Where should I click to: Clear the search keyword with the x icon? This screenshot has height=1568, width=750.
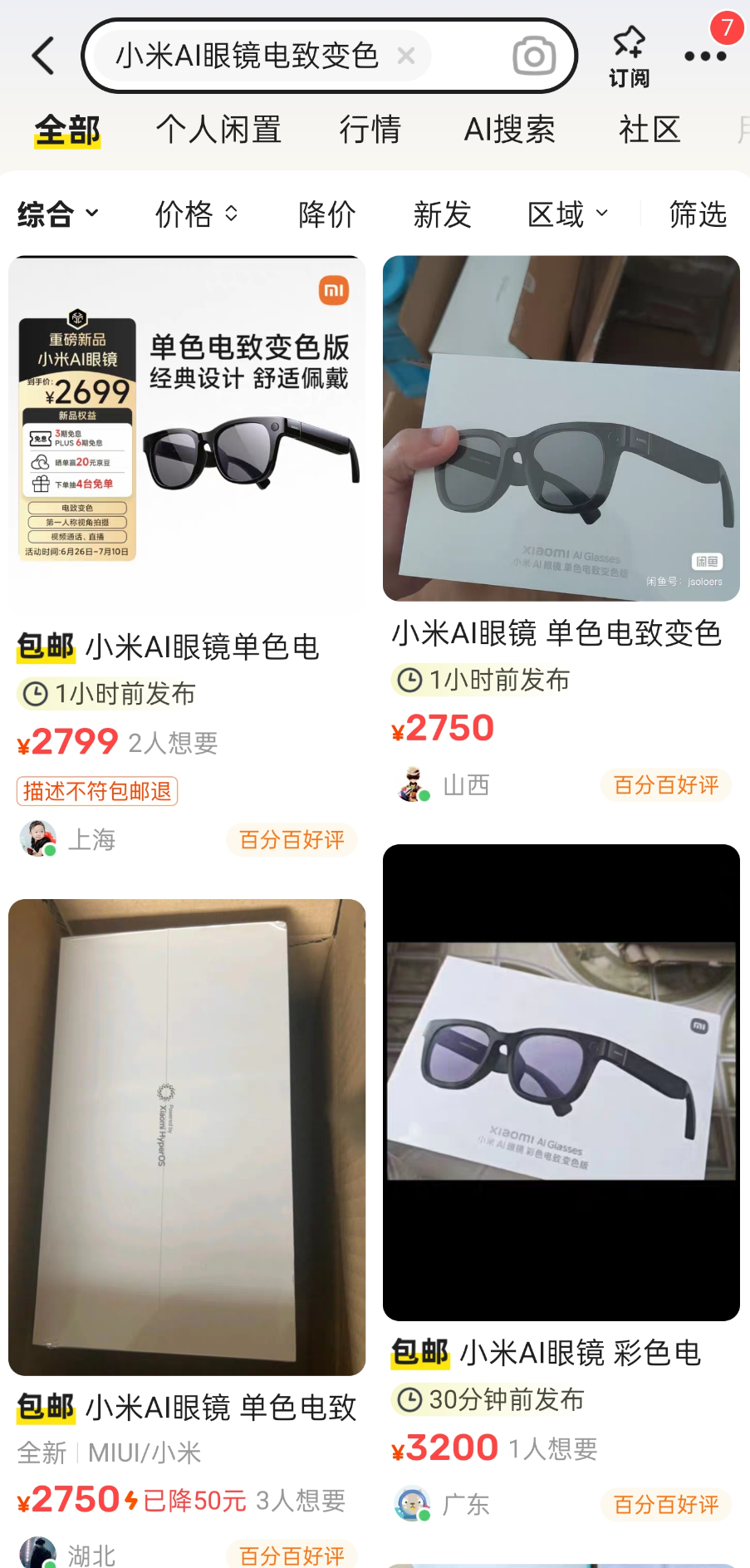(x=405, y=56)
